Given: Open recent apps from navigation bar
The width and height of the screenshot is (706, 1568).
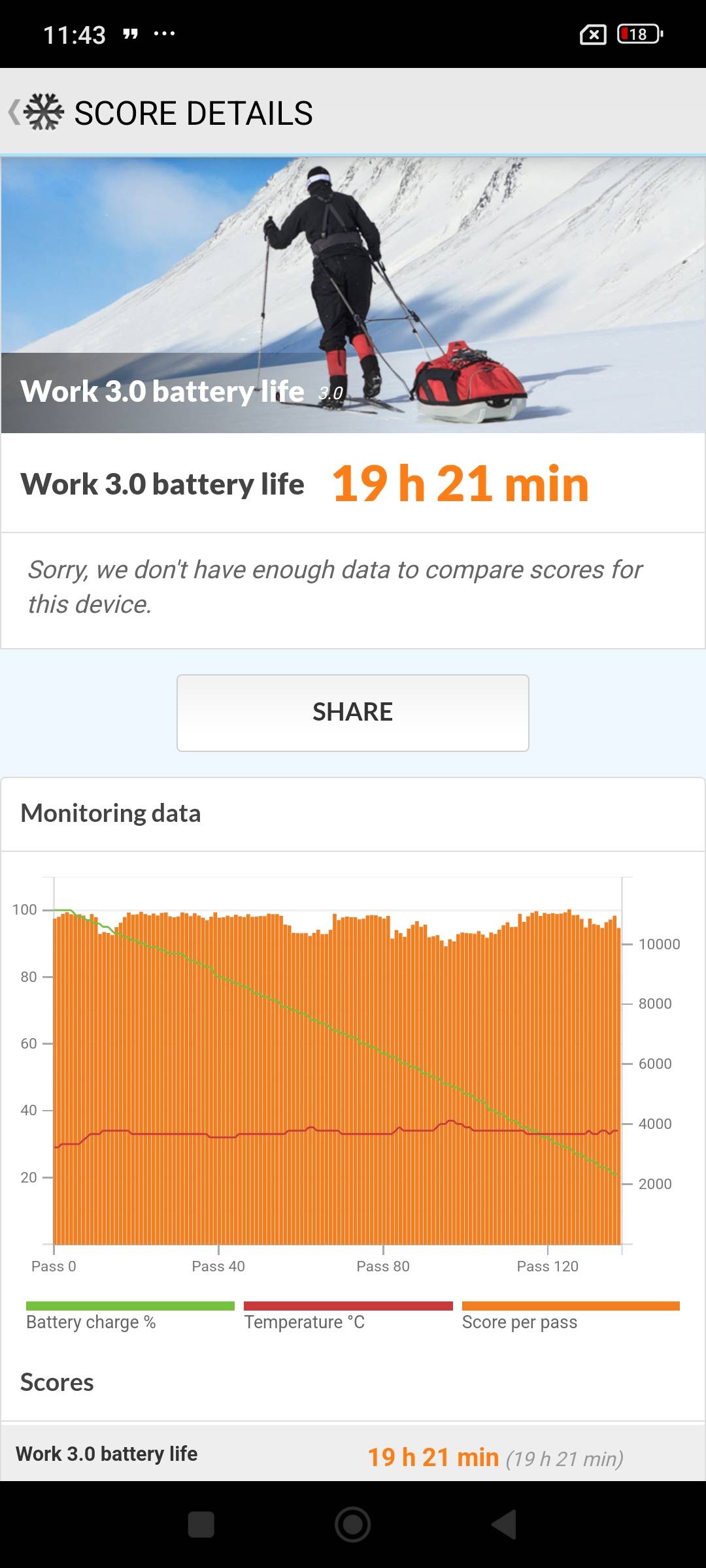Looking at the screenshot, I should (201, 1524).
